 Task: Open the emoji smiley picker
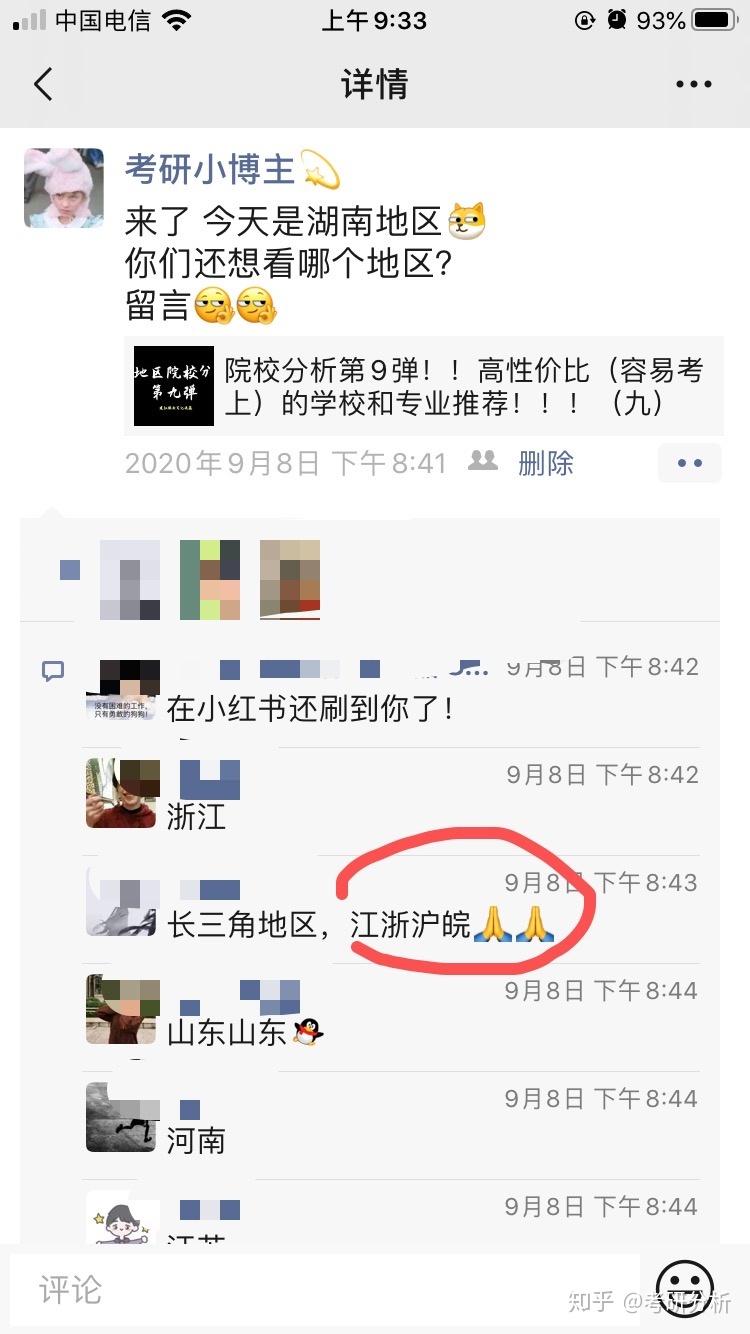(684, 1290)
